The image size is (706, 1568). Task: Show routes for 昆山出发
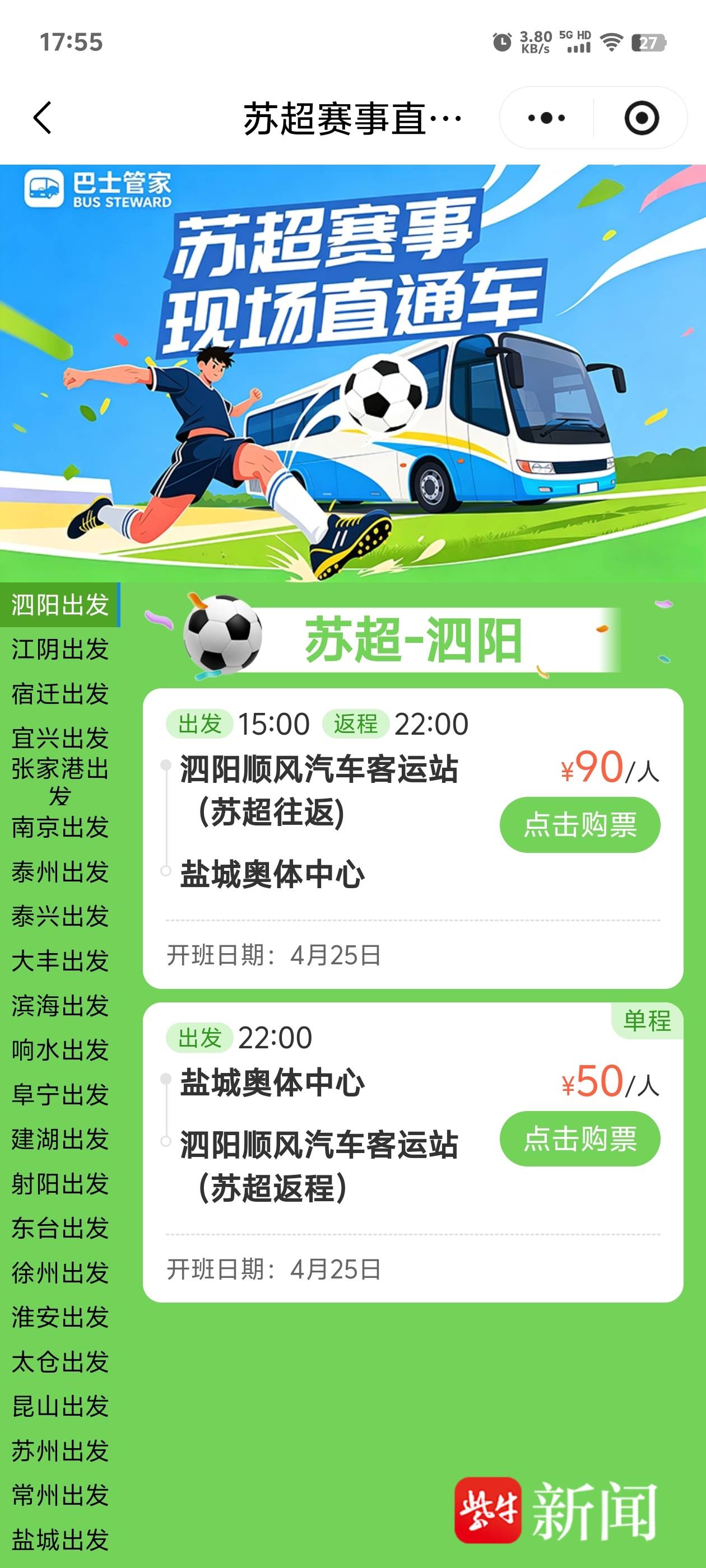[60, 1406]
